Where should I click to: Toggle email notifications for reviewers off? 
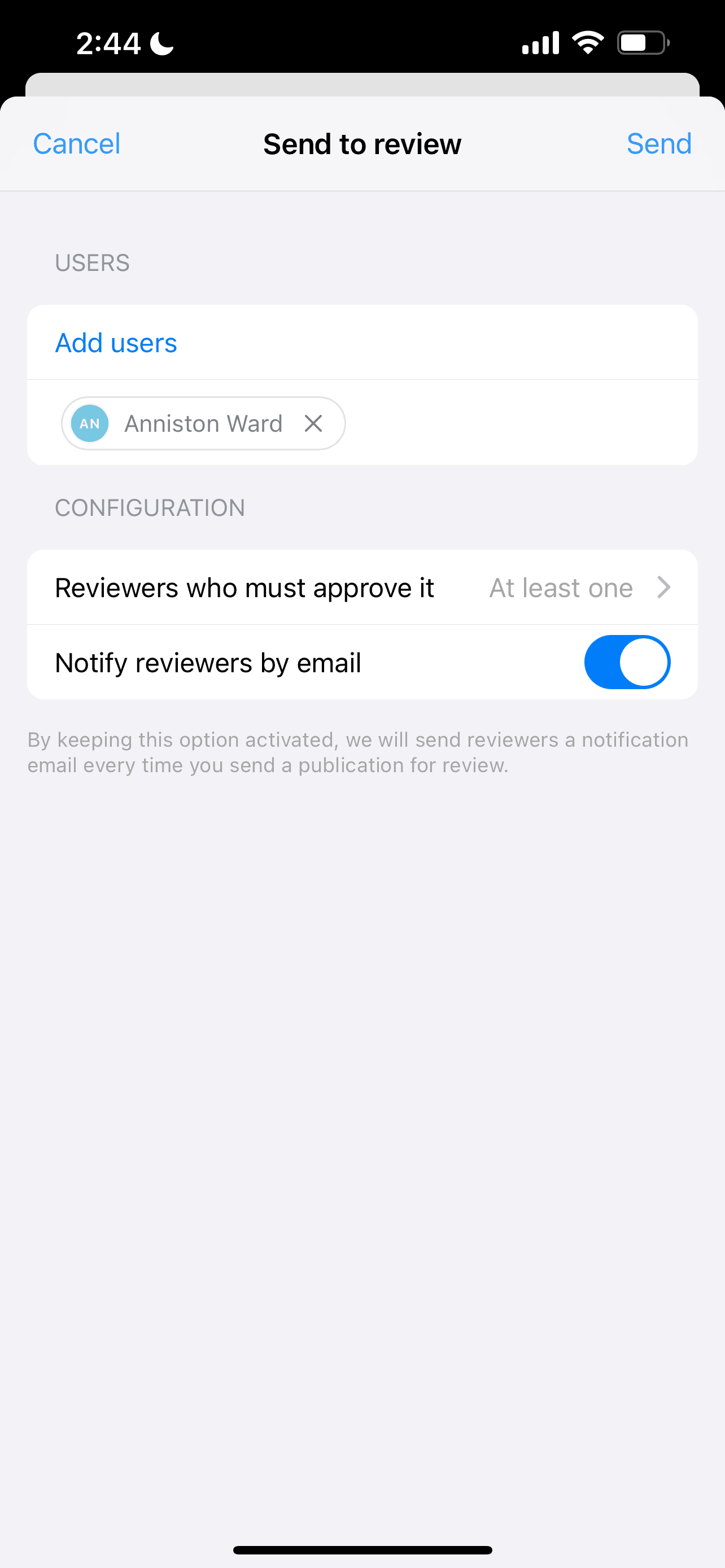click(x=627, y=662)
